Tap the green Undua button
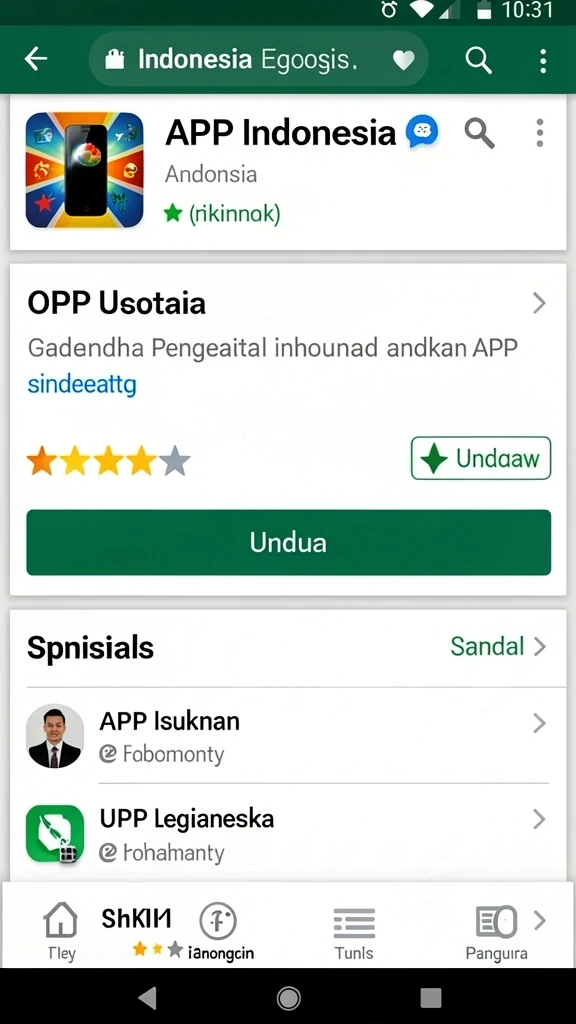Viewport: 576px width, 1024px height. coord(289,542)
